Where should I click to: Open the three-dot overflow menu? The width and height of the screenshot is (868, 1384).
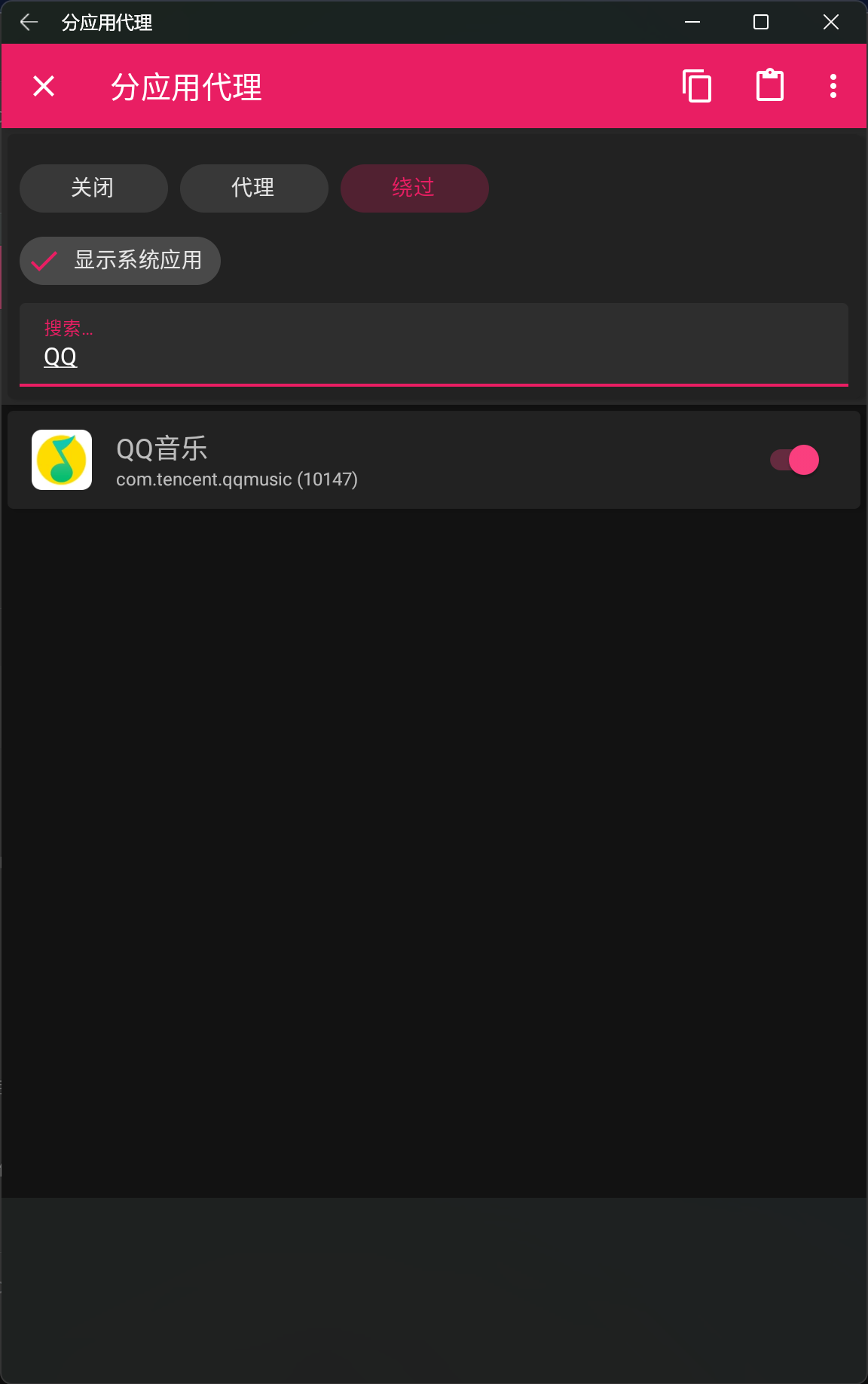(x=833, y=86)
